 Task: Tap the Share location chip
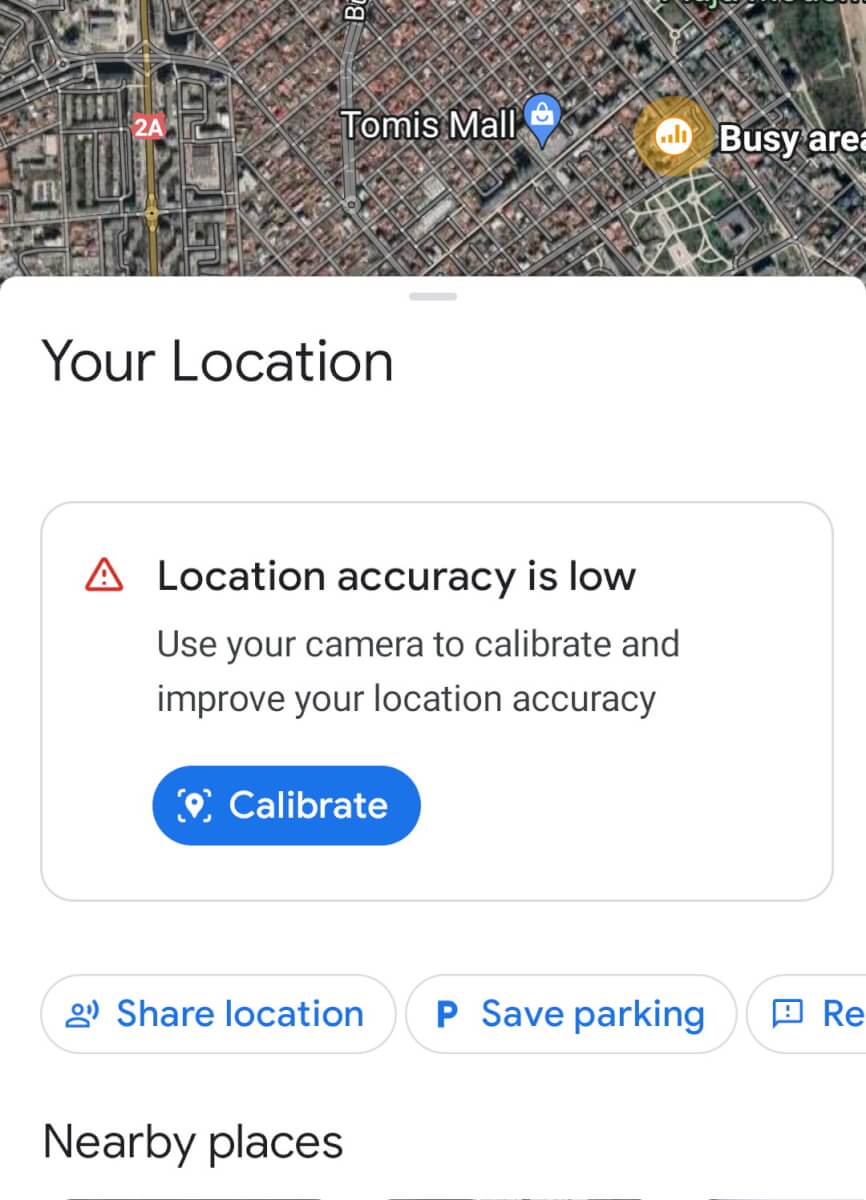(217, 1013)
